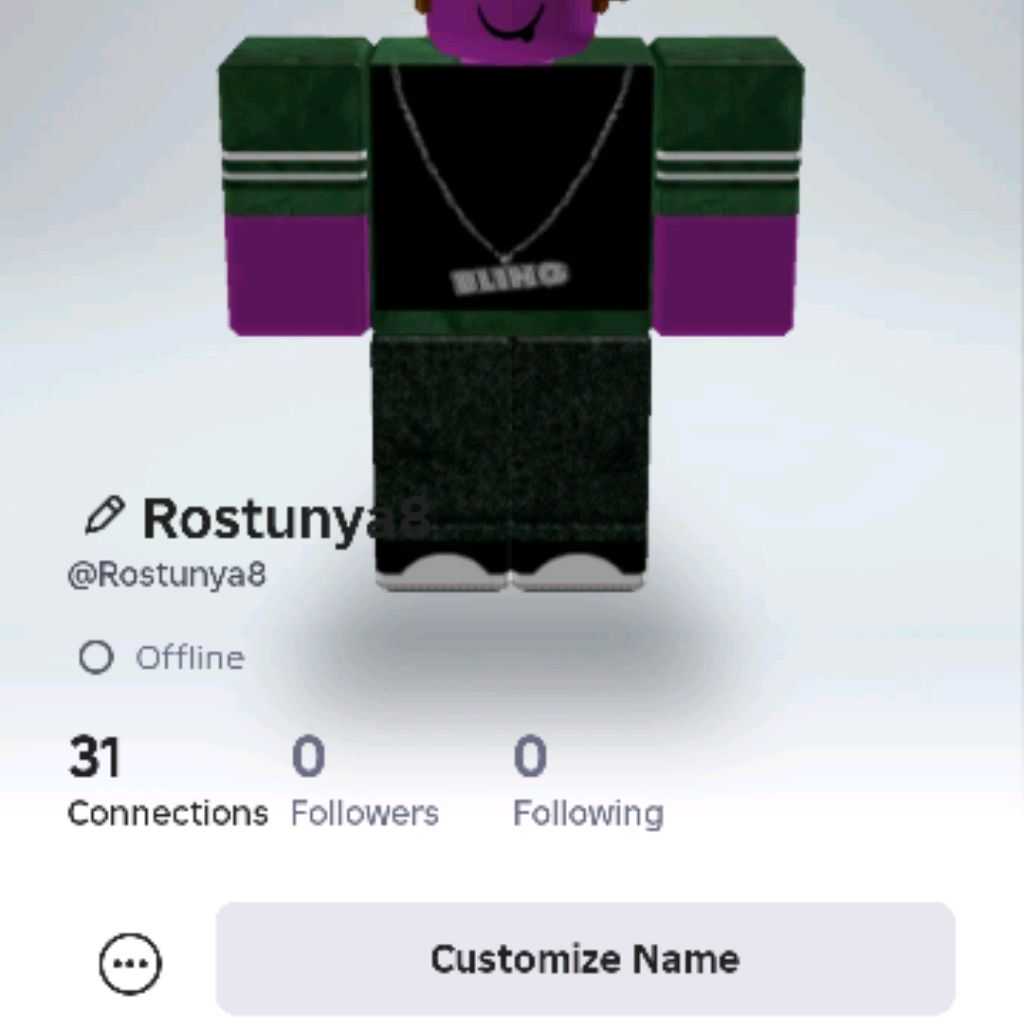Tap the Customize Name button
The height and width of the screenshot is (1024, 1024).
[x=585, y=959]
